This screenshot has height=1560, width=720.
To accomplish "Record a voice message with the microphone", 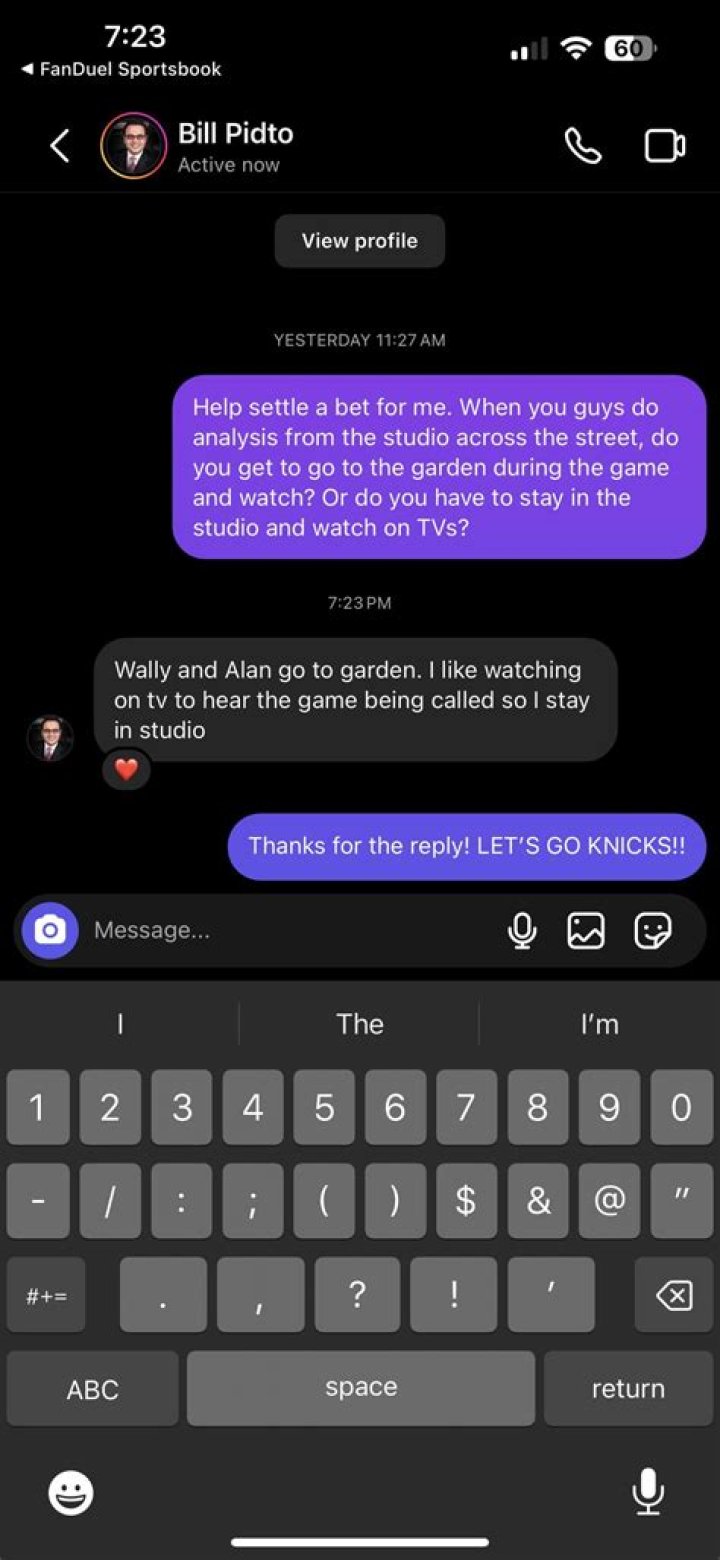I will [x=522, y=931].
